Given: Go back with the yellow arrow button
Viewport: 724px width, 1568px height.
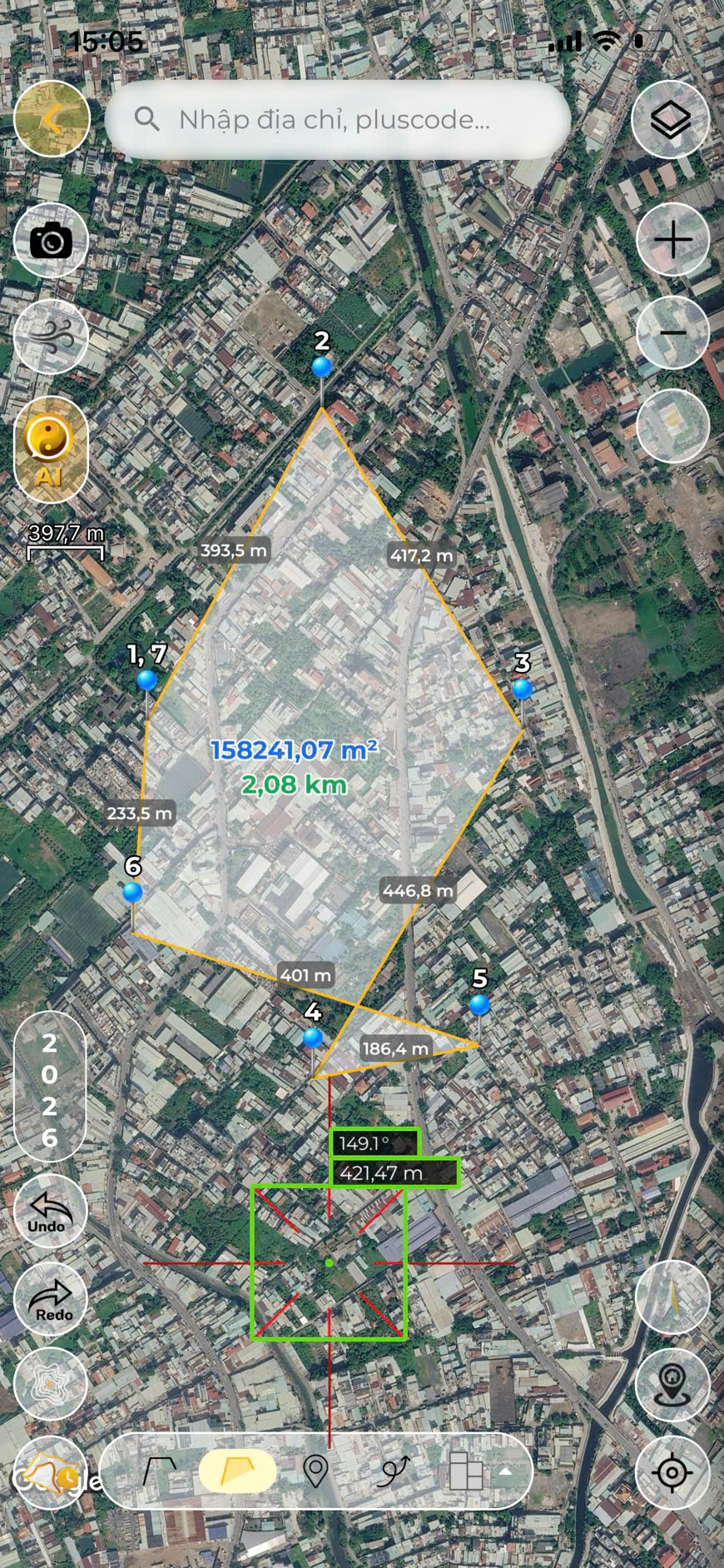Looking at the screenshot, I should (x=52, y=119).
